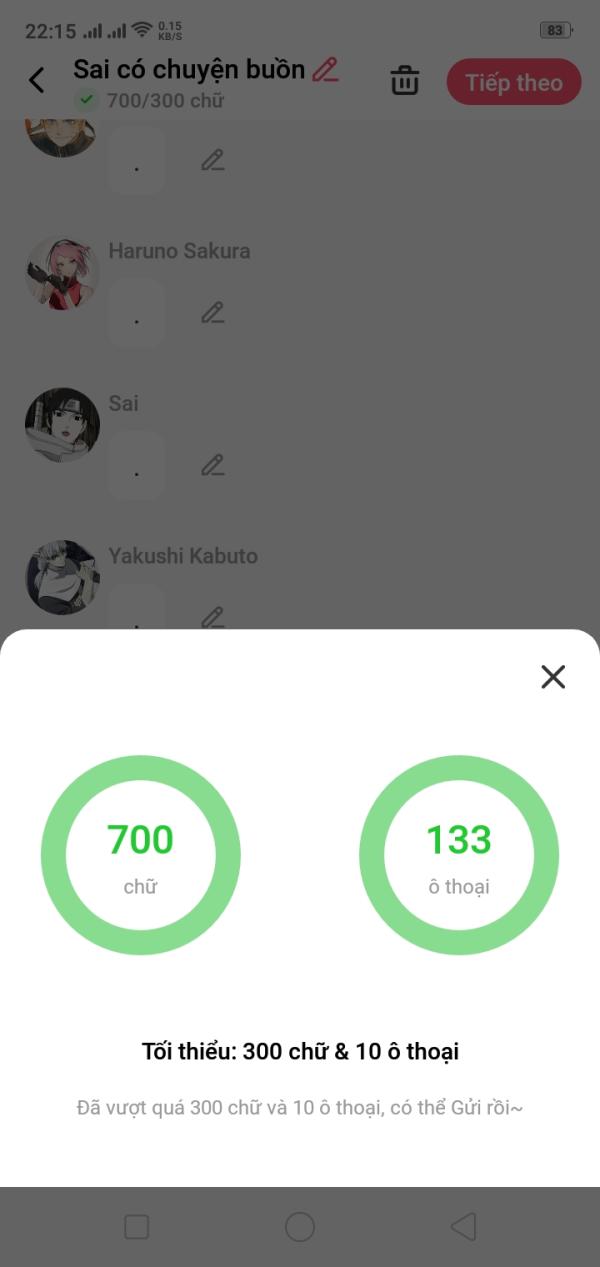
Task: Edit the title Sai có chuyện buồn
Action: [325, 70]
